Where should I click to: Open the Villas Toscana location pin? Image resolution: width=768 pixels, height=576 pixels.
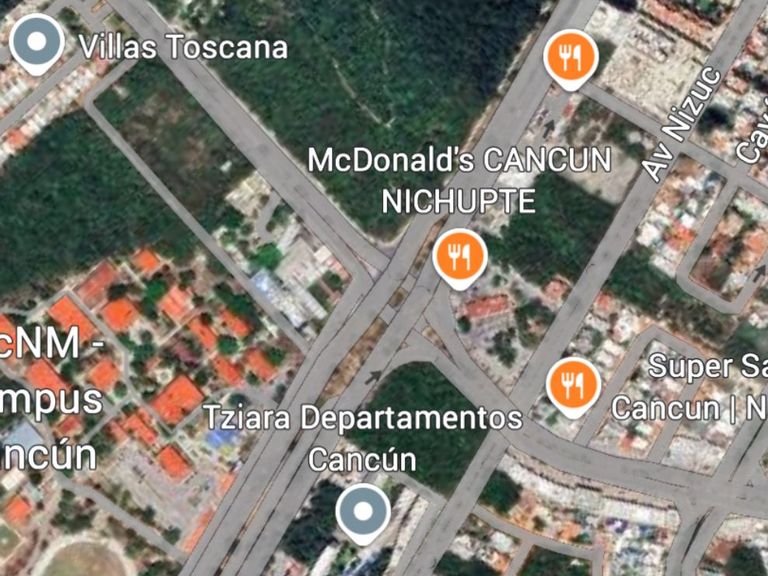pyautogui.click(x=38, y=44)
